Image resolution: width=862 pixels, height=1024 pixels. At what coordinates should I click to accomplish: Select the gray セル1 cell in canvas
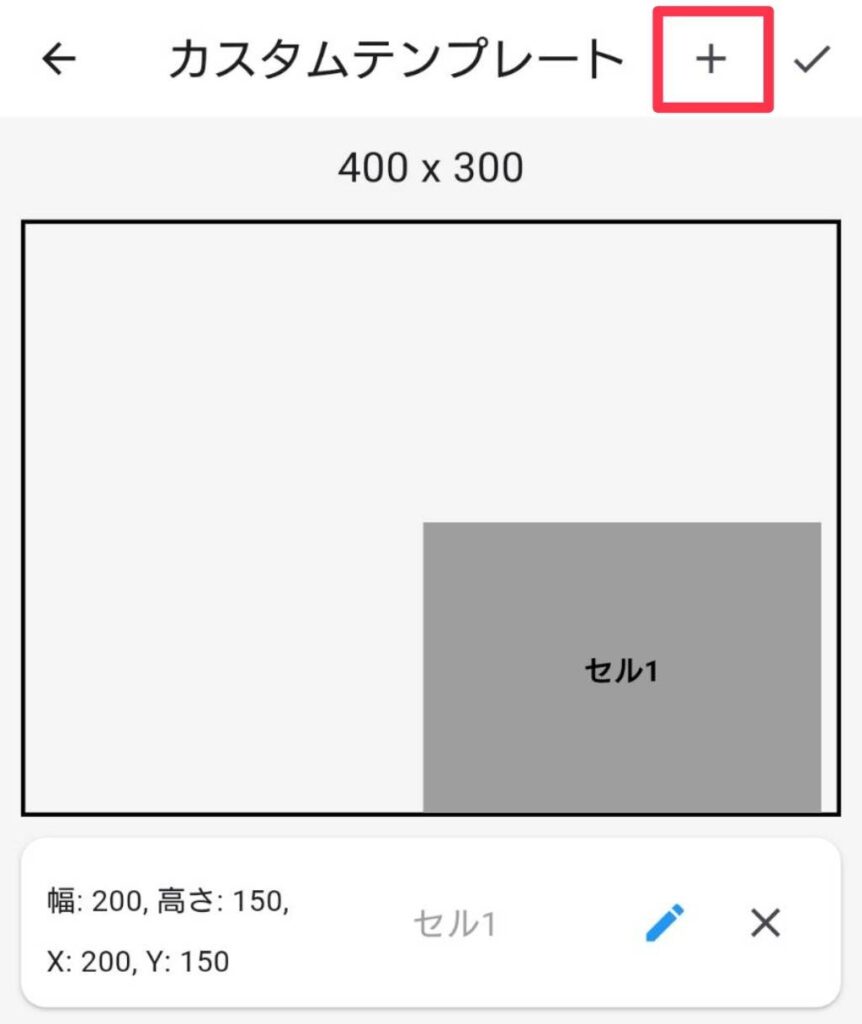(x=621, y=667)
